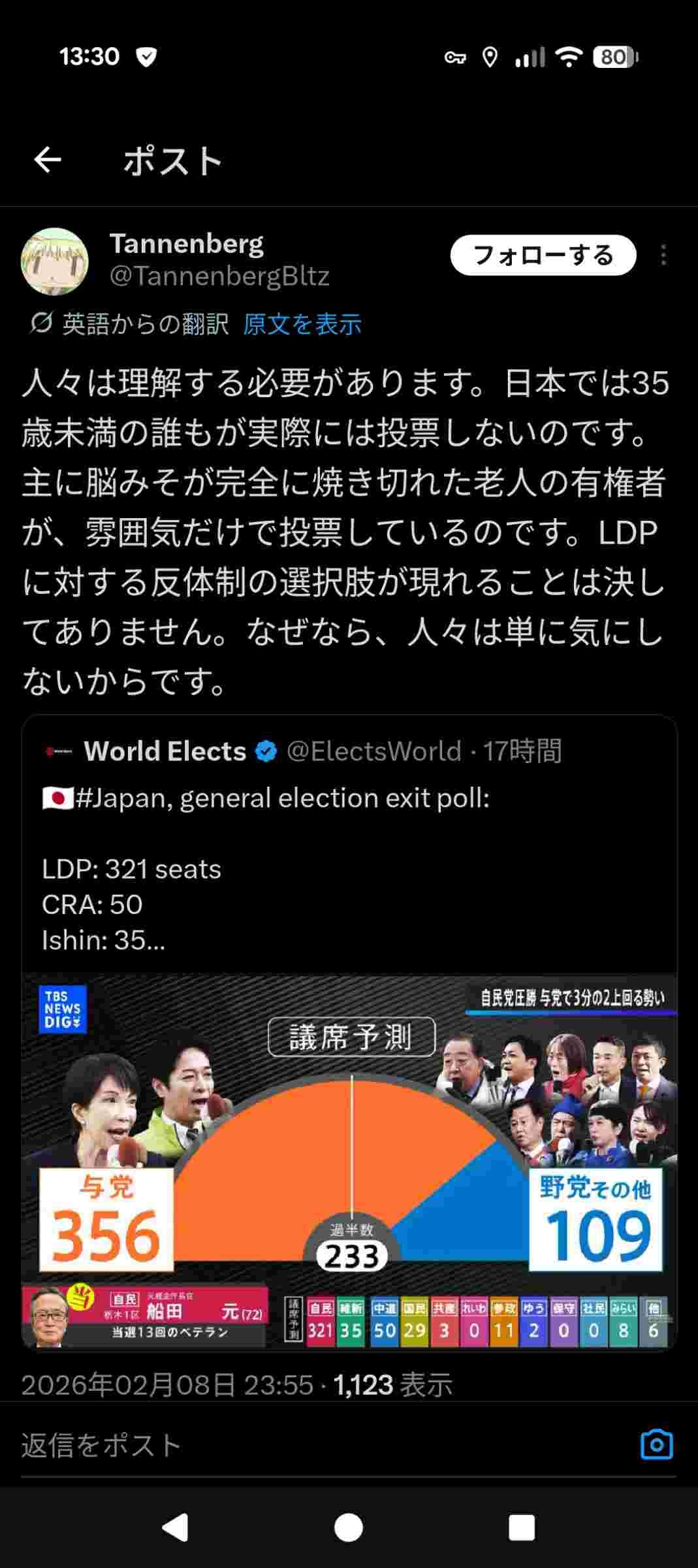Image resolution: width=698 pixels, height=1568 pixels.
Task: Open Tannenberg's profile avatar
Action: [x=55, y=261]
